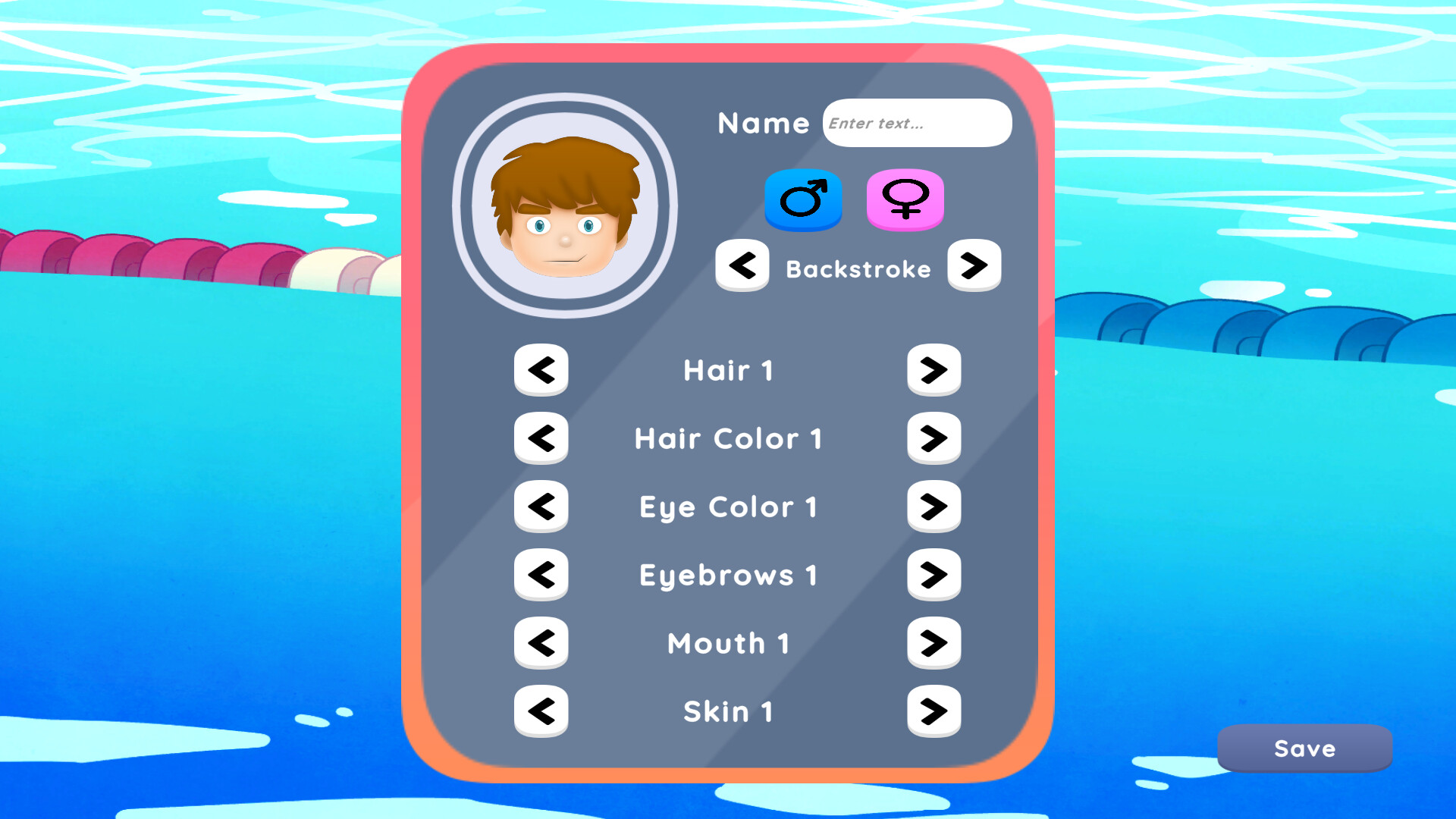Tap the Name text field

pos(917,123)
